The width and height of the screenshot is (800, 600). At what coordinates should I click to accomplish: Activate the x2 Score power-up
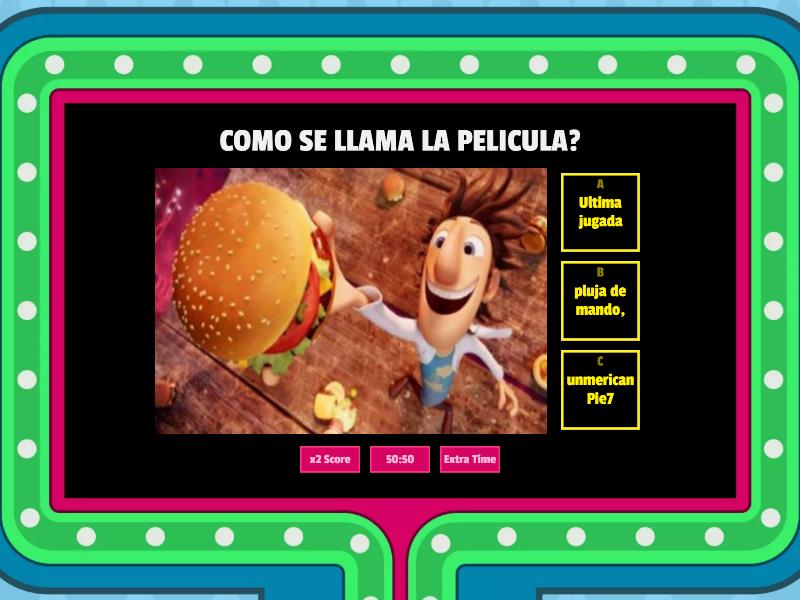330,459
